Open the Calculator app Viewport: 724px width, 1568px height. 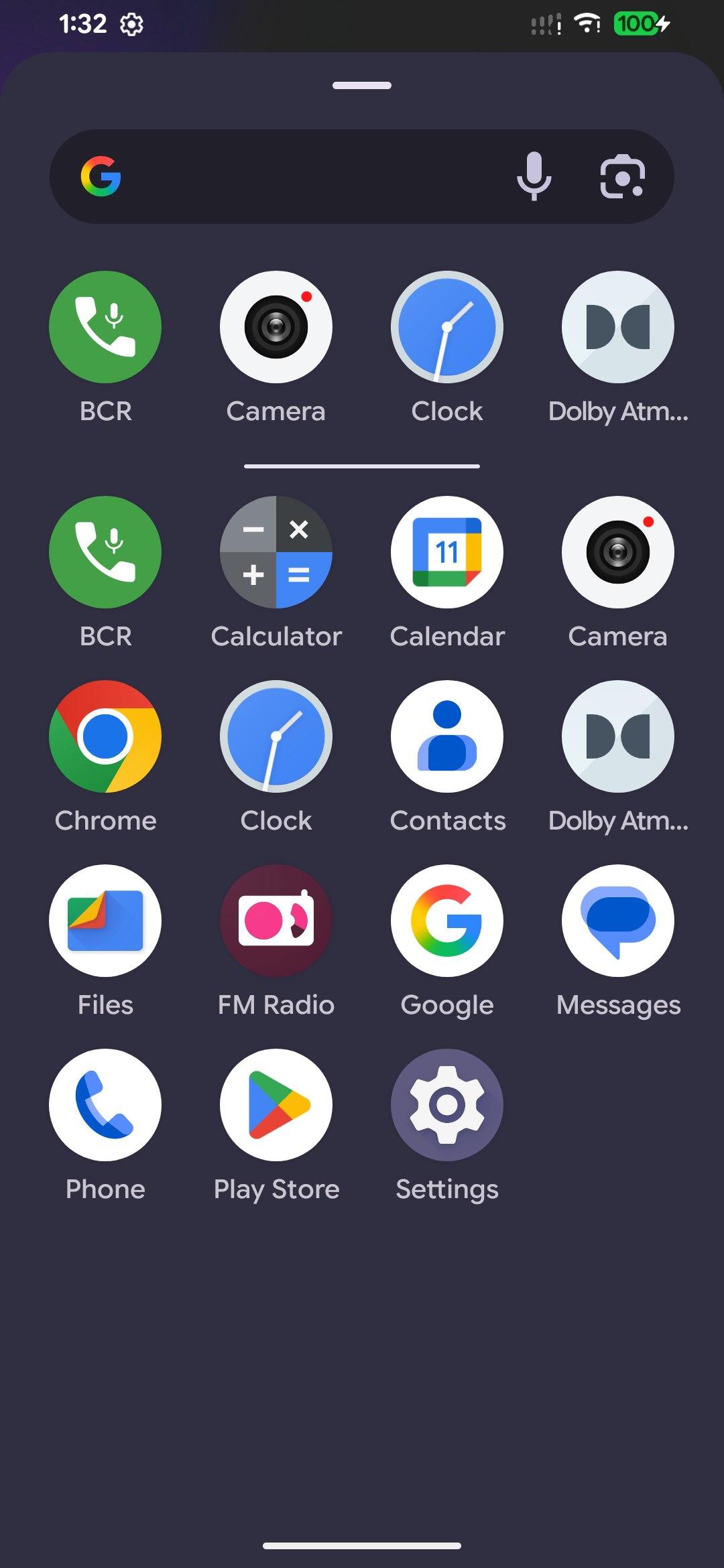[276, 552]
